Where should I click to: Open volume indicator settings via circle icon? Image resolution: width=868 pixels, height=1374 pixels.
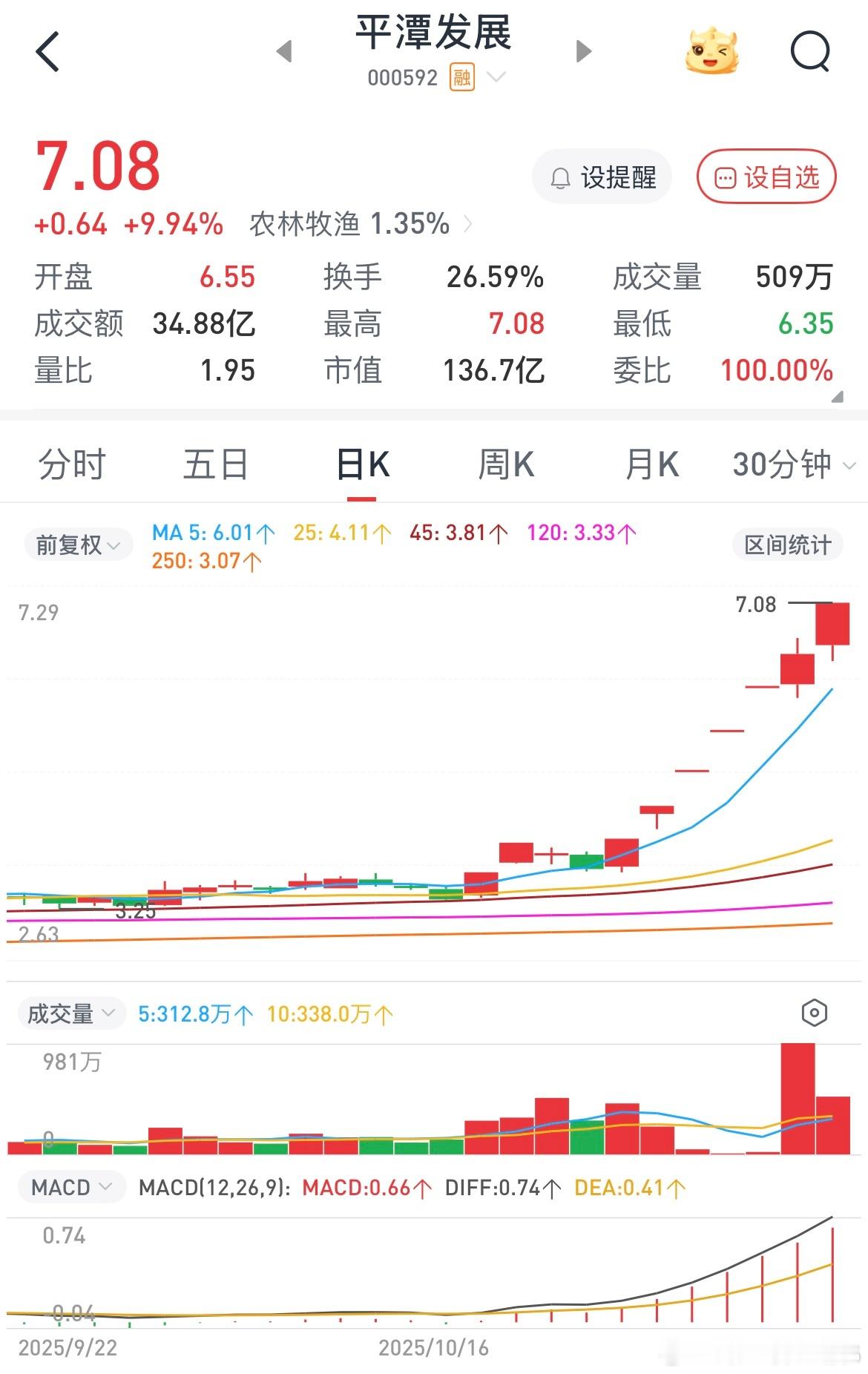click(815, 1011)
